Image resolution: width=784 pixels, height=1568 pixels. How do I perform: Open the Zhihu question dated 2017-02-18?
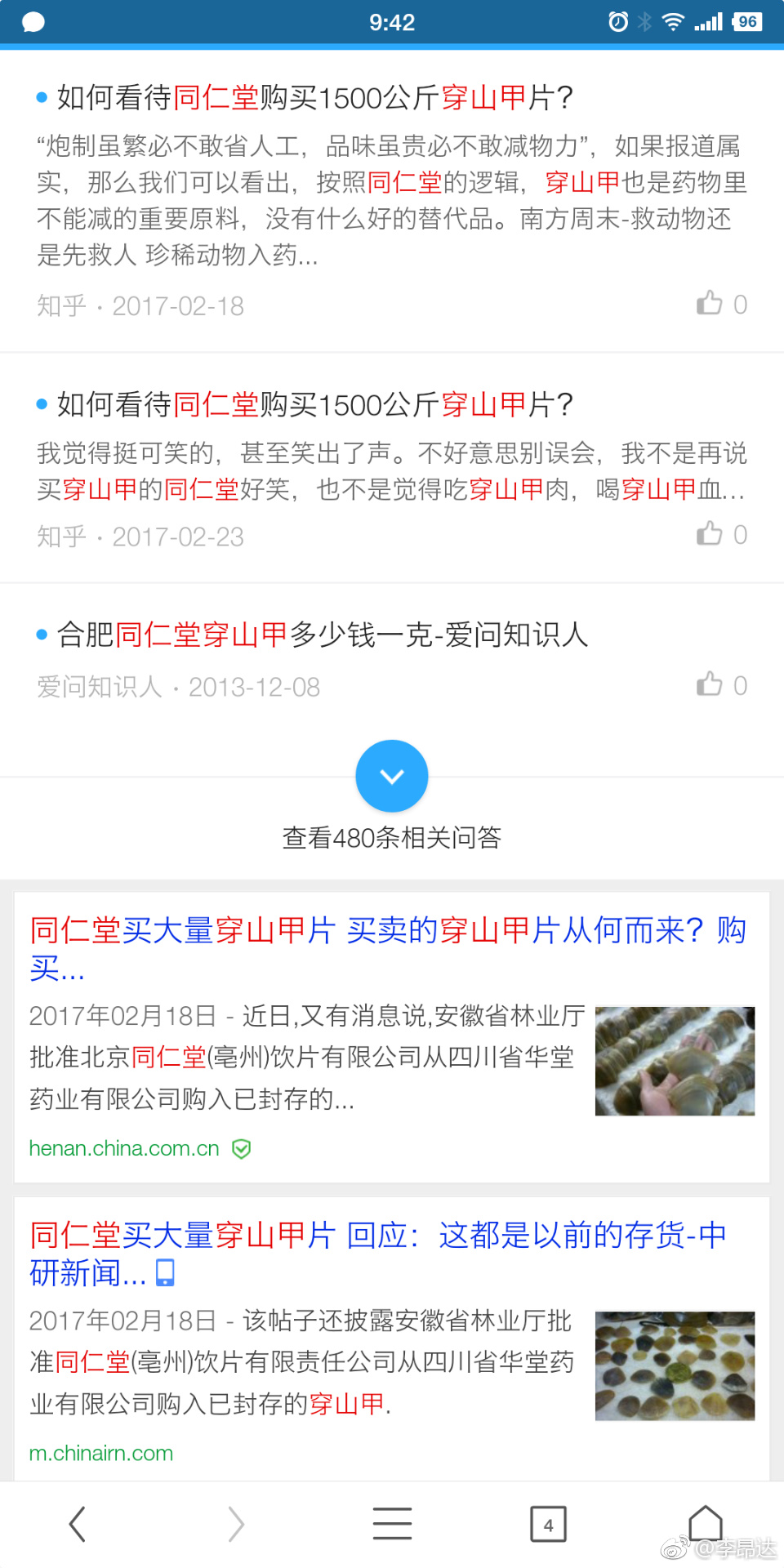click(x=314, y=98)
